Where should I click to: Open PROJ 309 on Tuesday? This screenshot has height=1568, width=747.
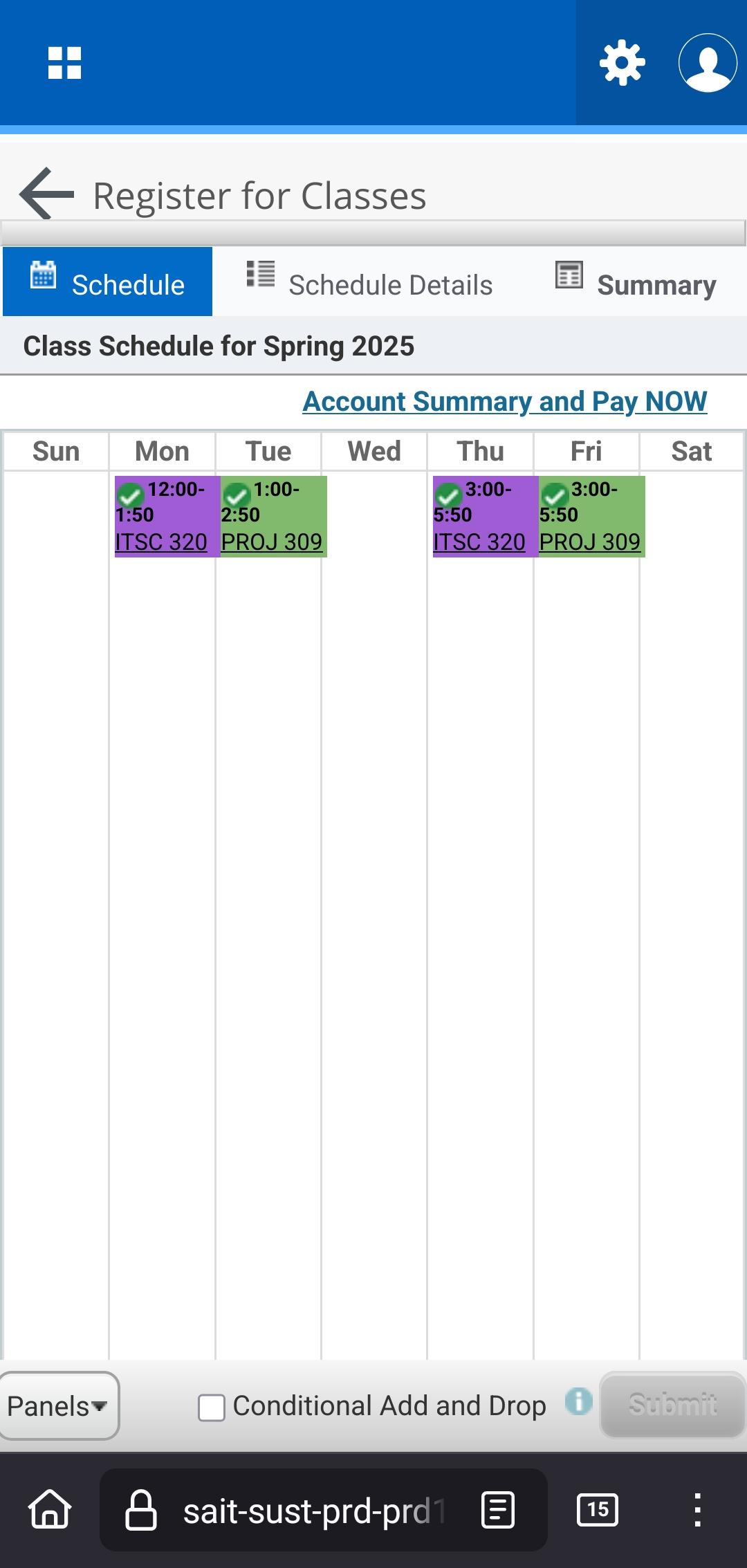[x=272, y=542]
